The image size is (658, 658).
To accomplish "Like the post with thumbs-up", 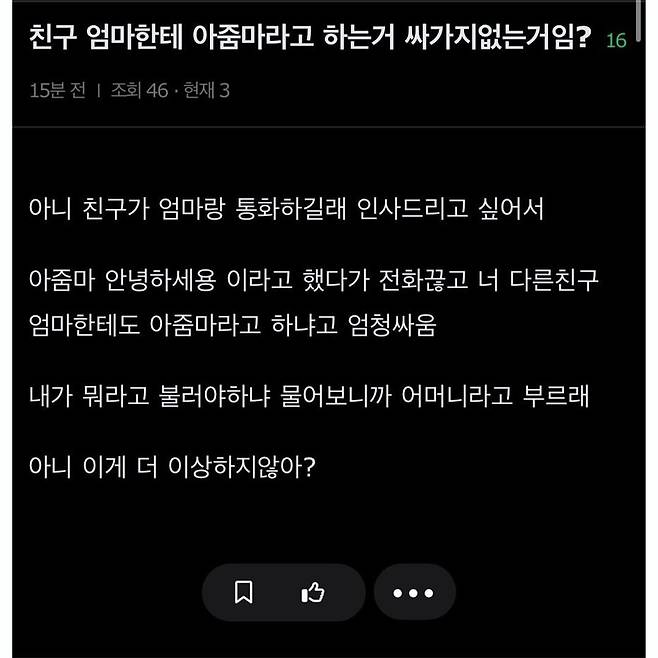I will [313, 593].
